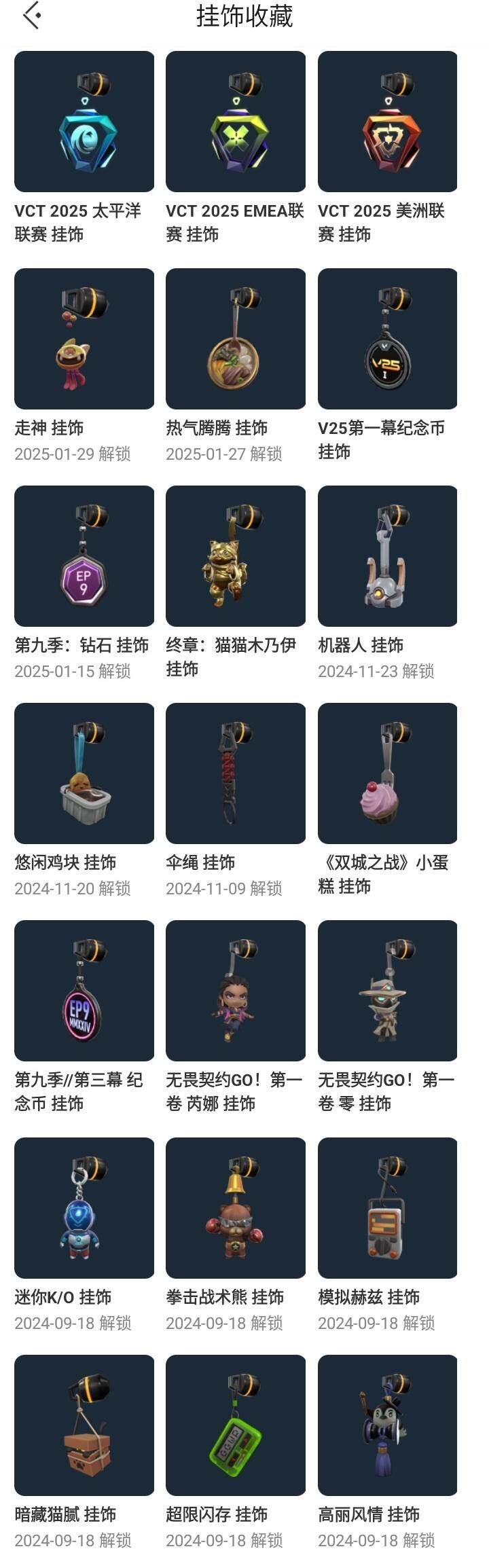Screen dimensions: 489x1568
Task: Open 走神 挂饰 item
Action: [x=84, y=339]
